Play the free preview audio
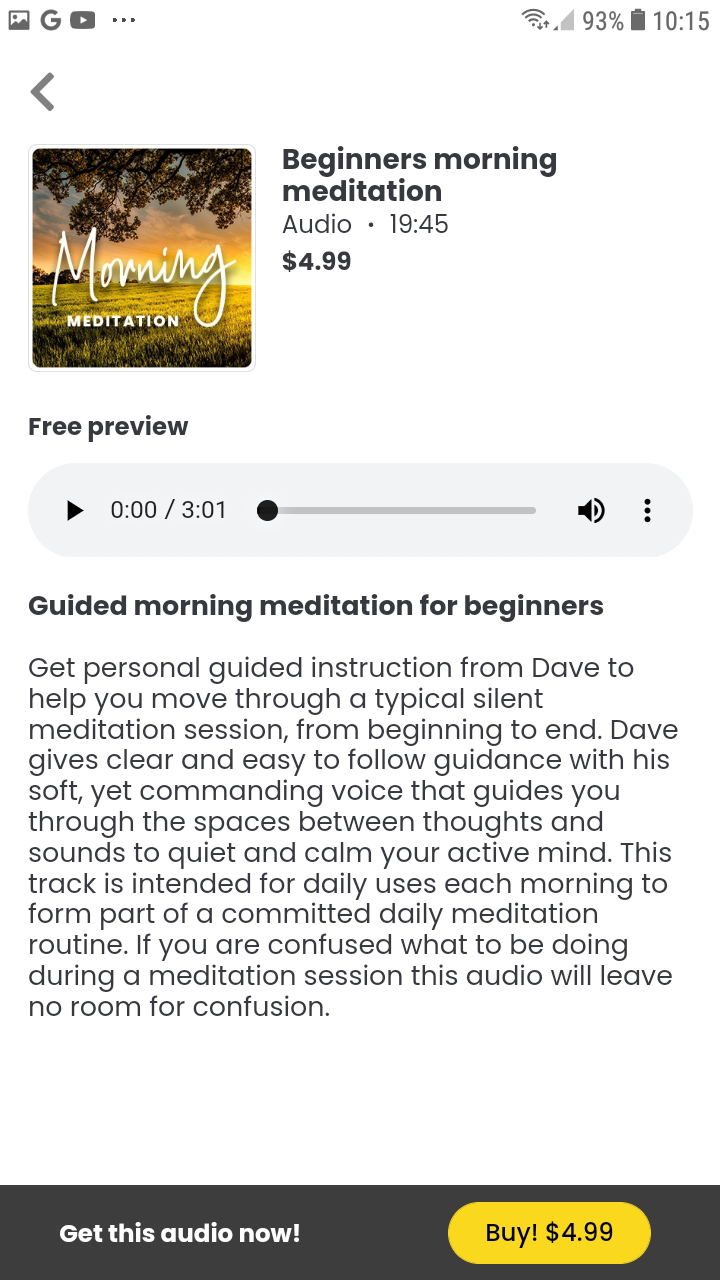 [74, 511]
